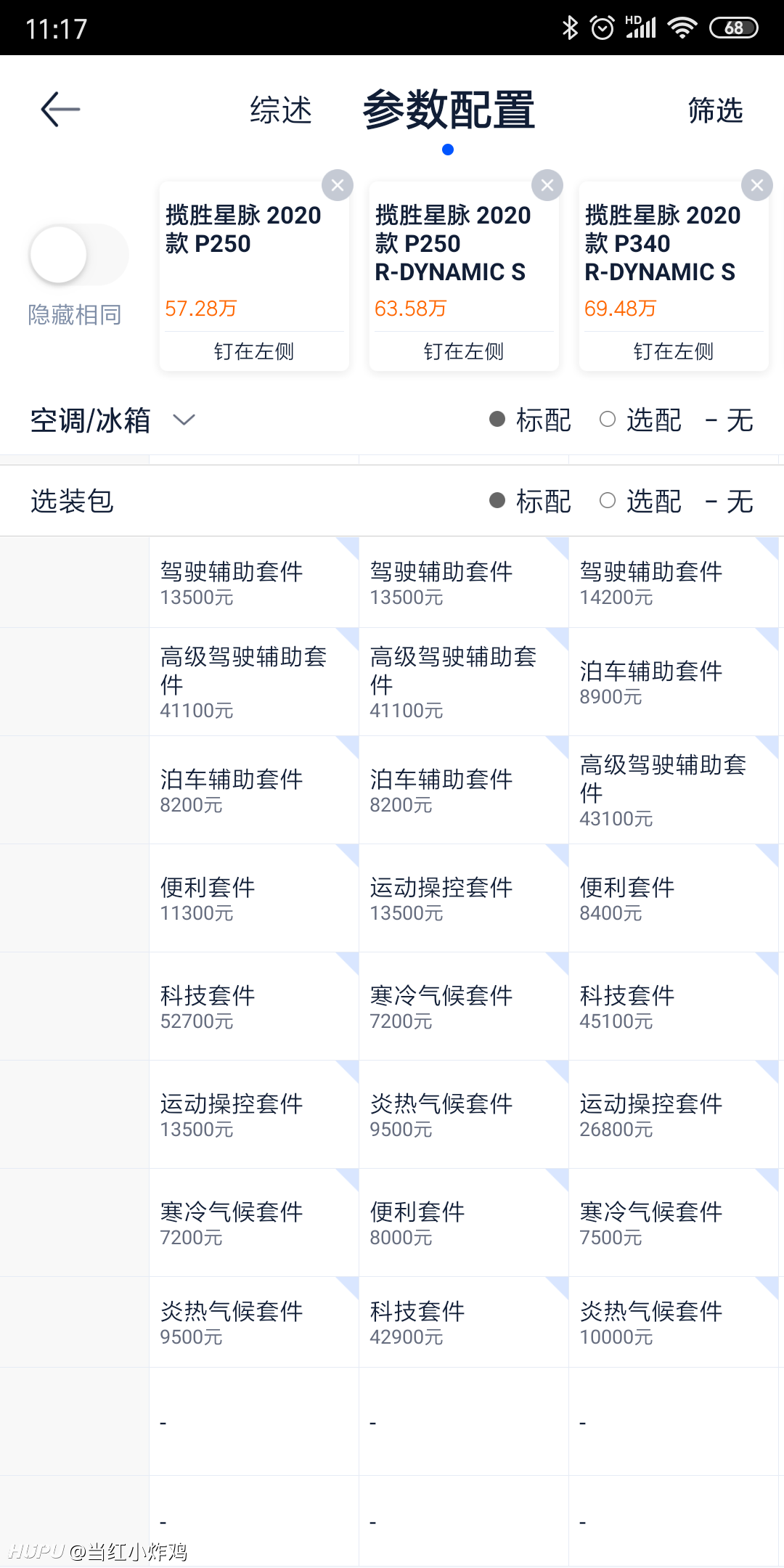Toggle the 隐藏相同 switch
This screenshot has width=784, height=1568.
(x=78, y=255)
